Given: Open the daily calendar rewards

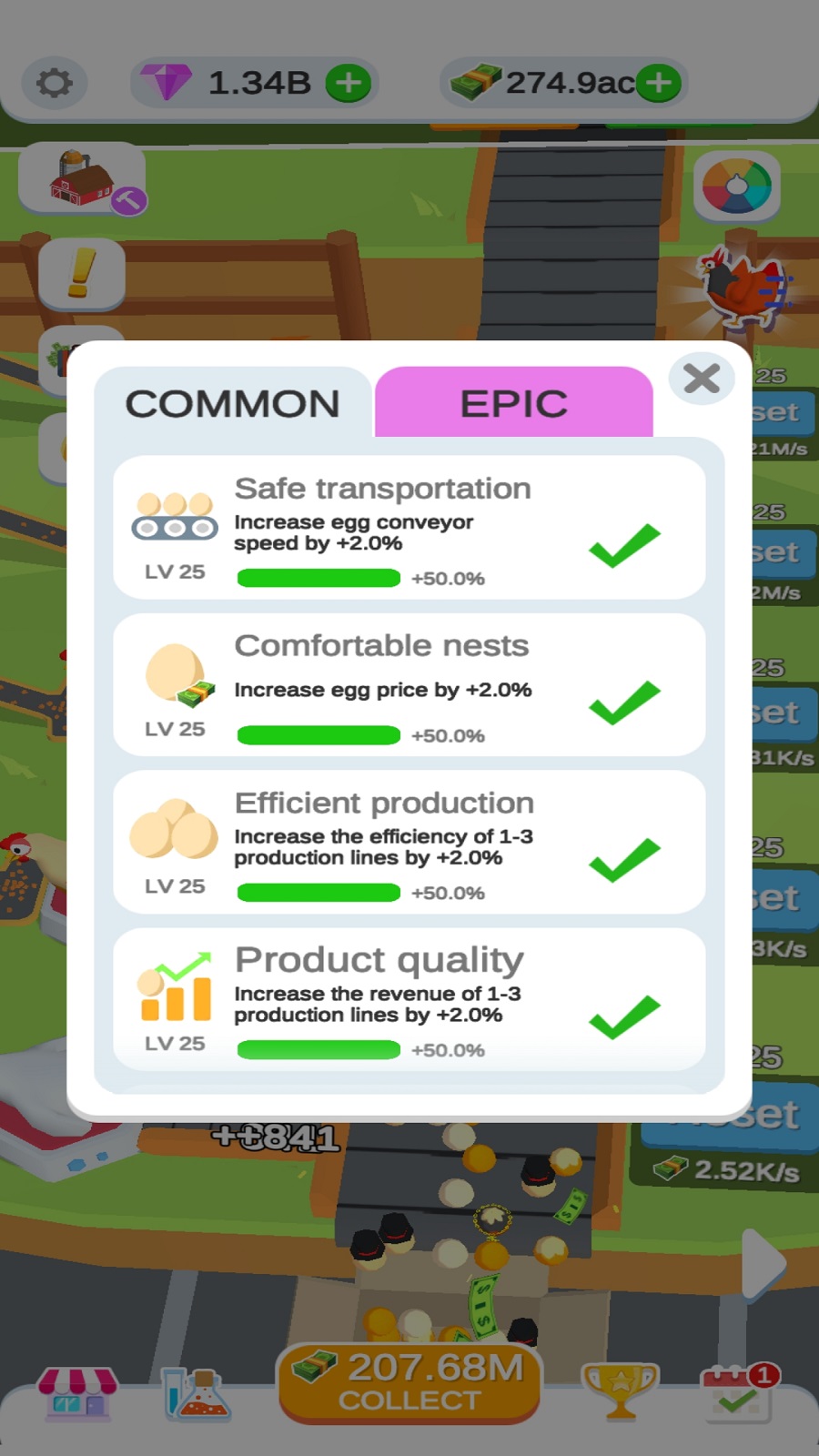Looking at the screenshot, I should click(737, 1393).
